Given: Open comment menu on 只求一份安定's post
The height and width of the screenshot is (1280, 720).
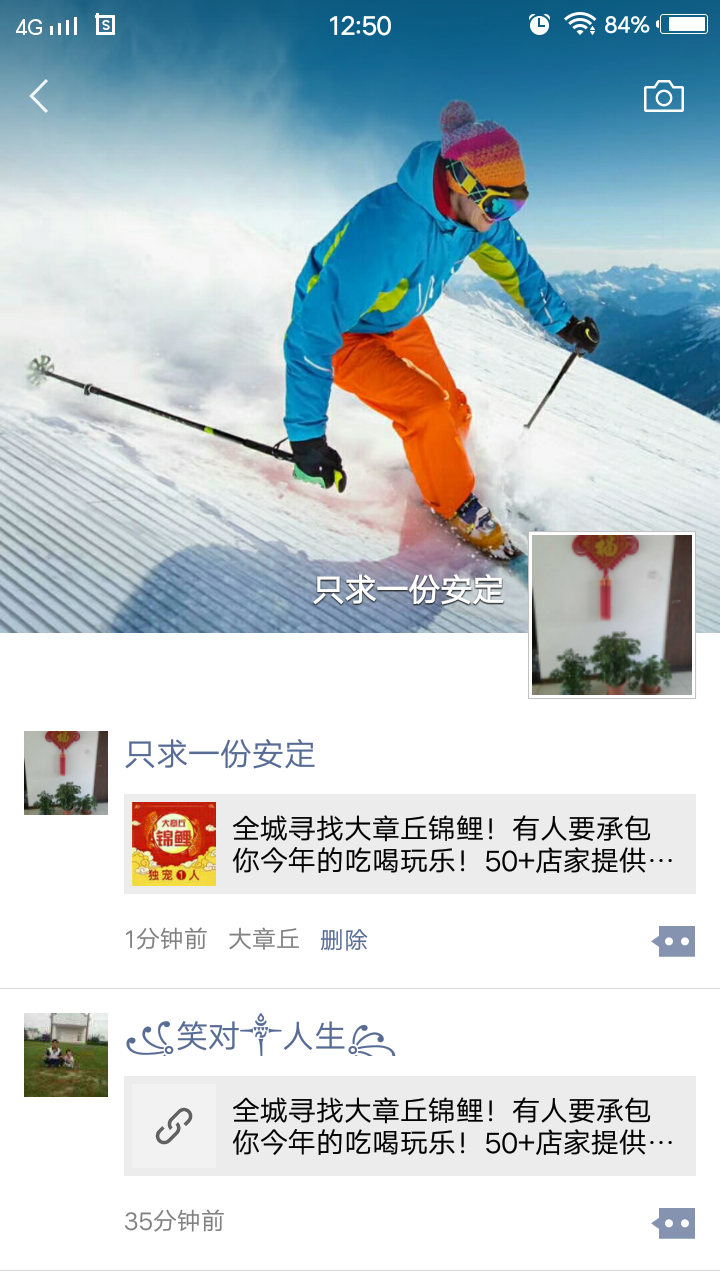Looking at the screenshot, I should click(675, 941).
